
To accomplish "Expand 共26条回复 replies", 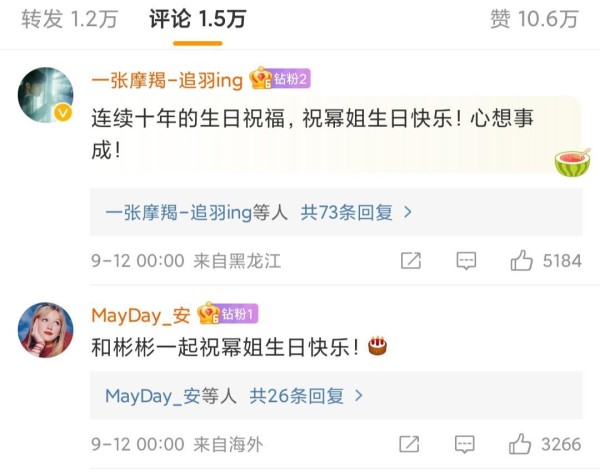I will tap(306, 396).
